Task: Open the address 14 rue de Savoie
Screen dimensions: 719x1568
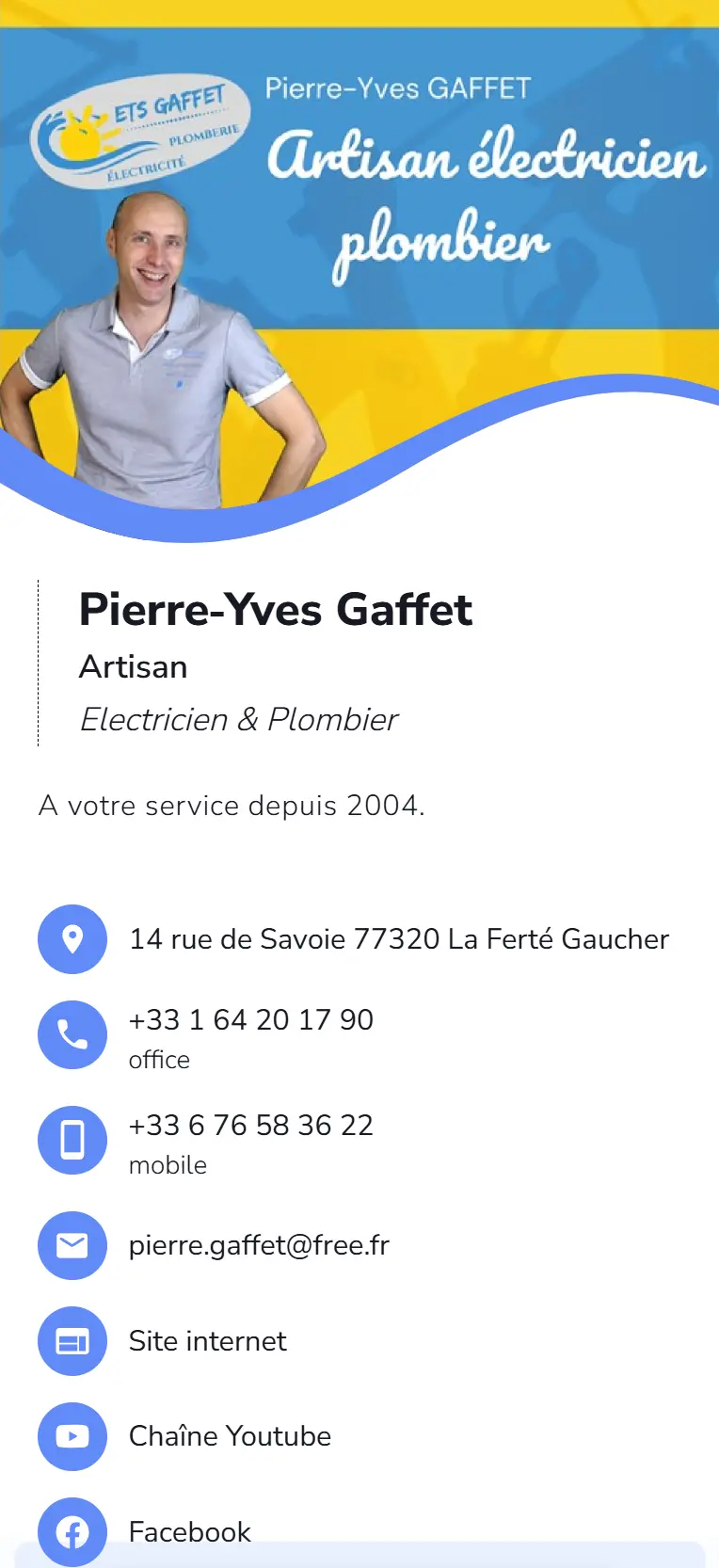Action: (398, 939)
